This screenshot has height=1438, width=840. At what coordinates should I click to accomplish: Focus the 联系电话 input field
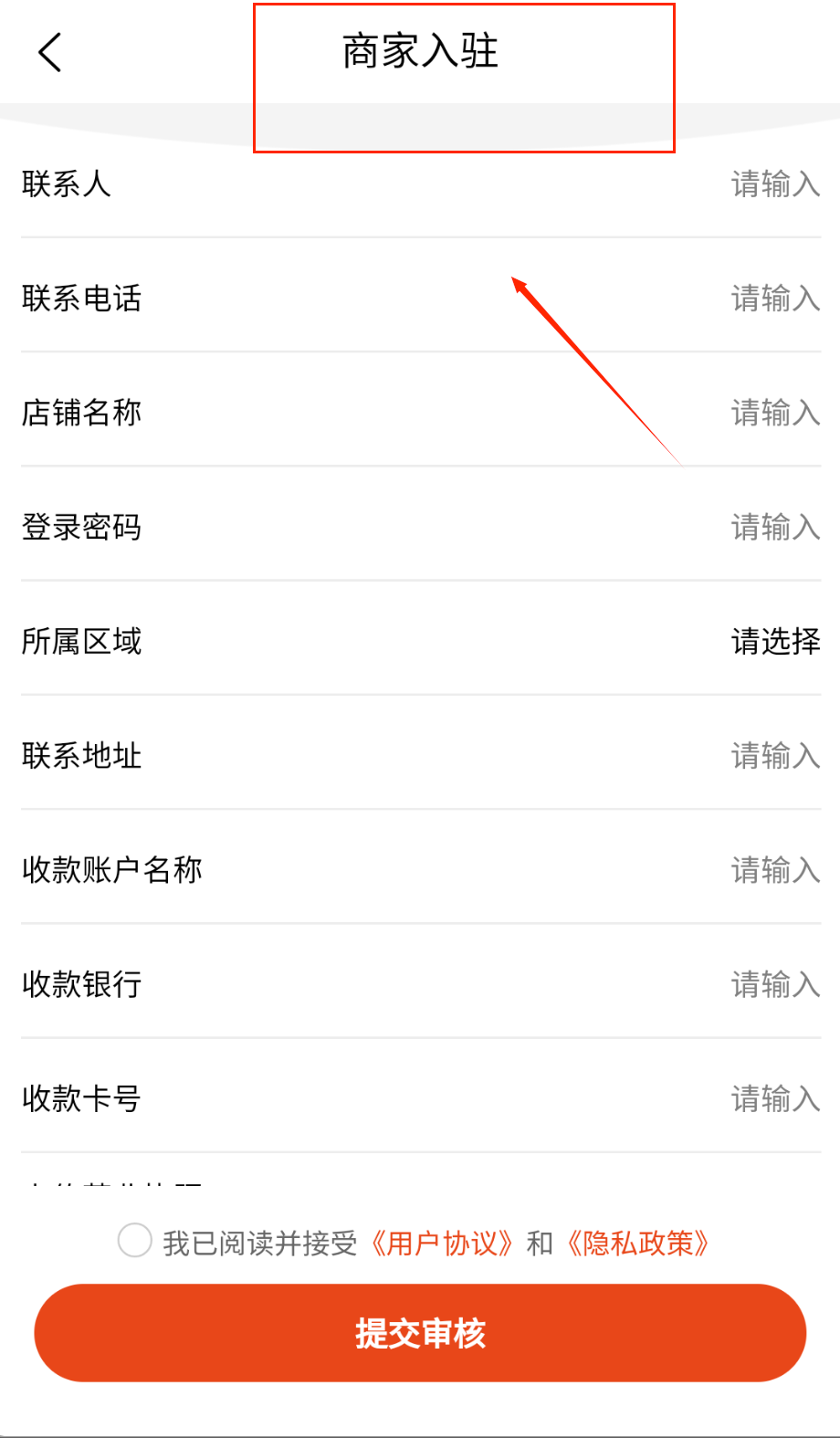[774, 299]
